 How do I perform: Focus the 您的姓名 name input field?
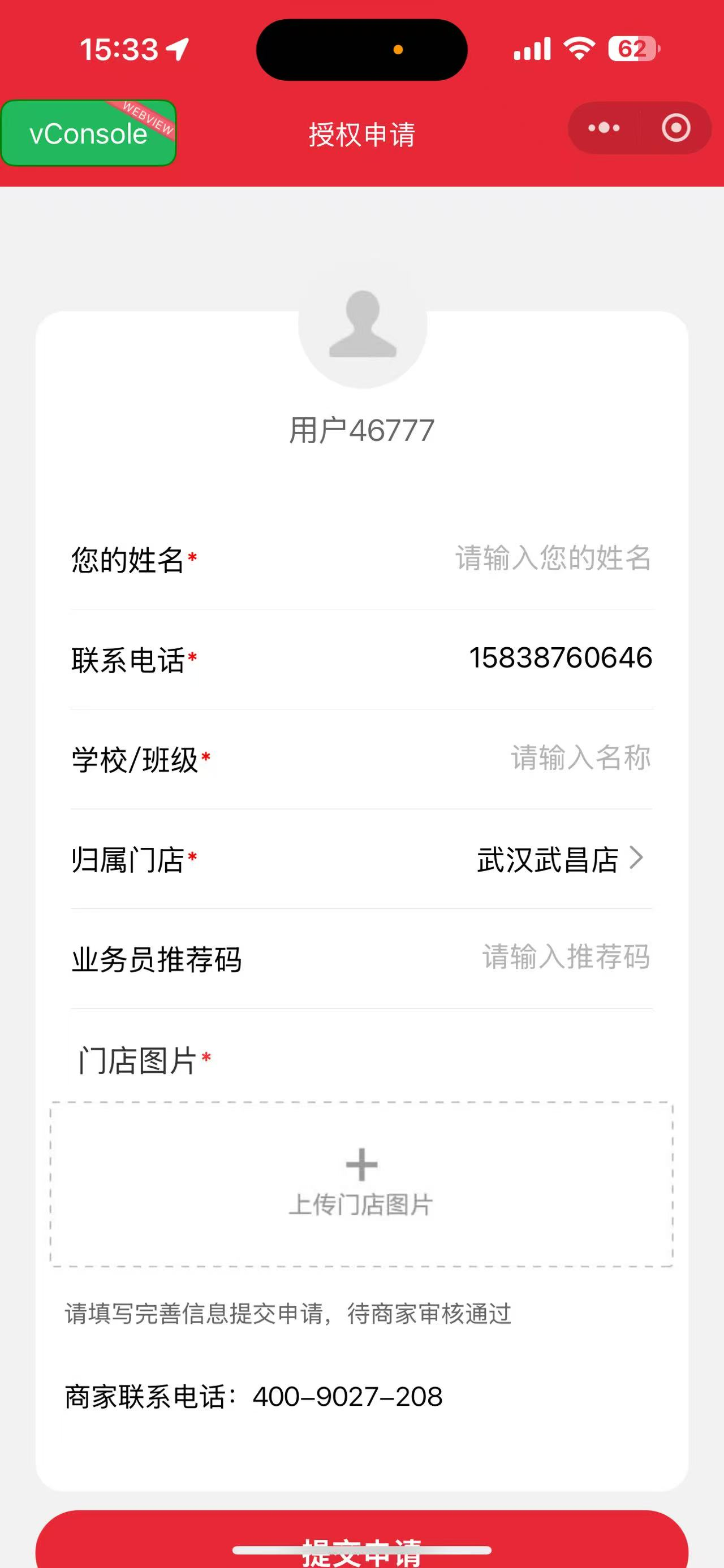pos(553,558)
